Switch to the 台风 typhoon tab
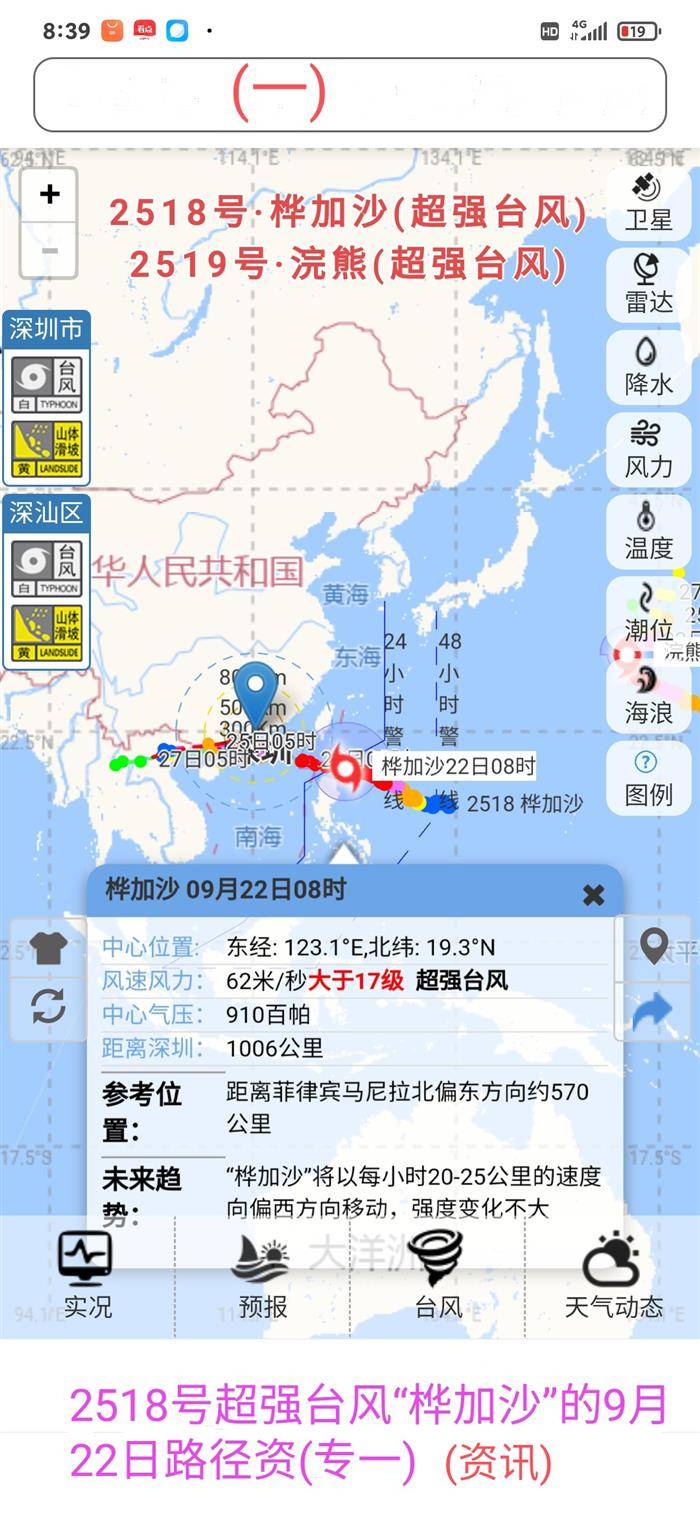700x1516 pixels. [x=438, y=1275]
